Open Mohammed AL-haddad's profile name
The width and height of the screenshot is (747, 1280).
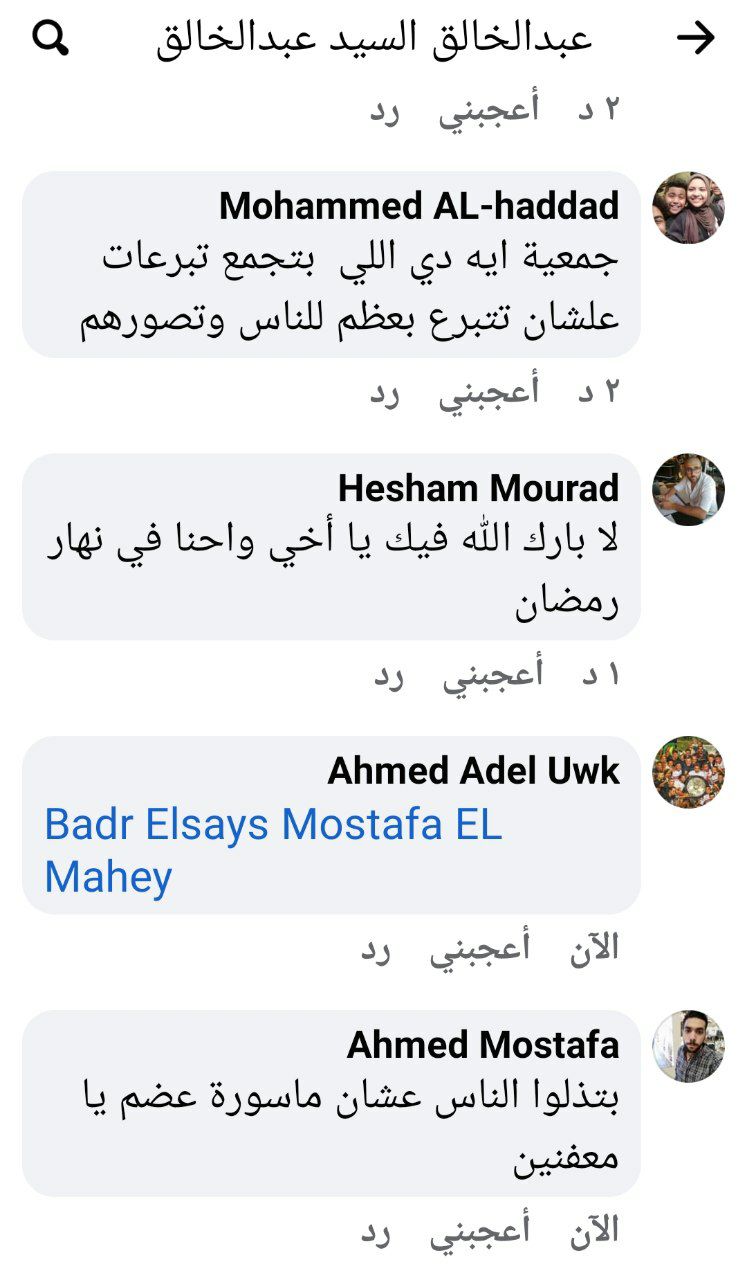(x=420, y=206)
